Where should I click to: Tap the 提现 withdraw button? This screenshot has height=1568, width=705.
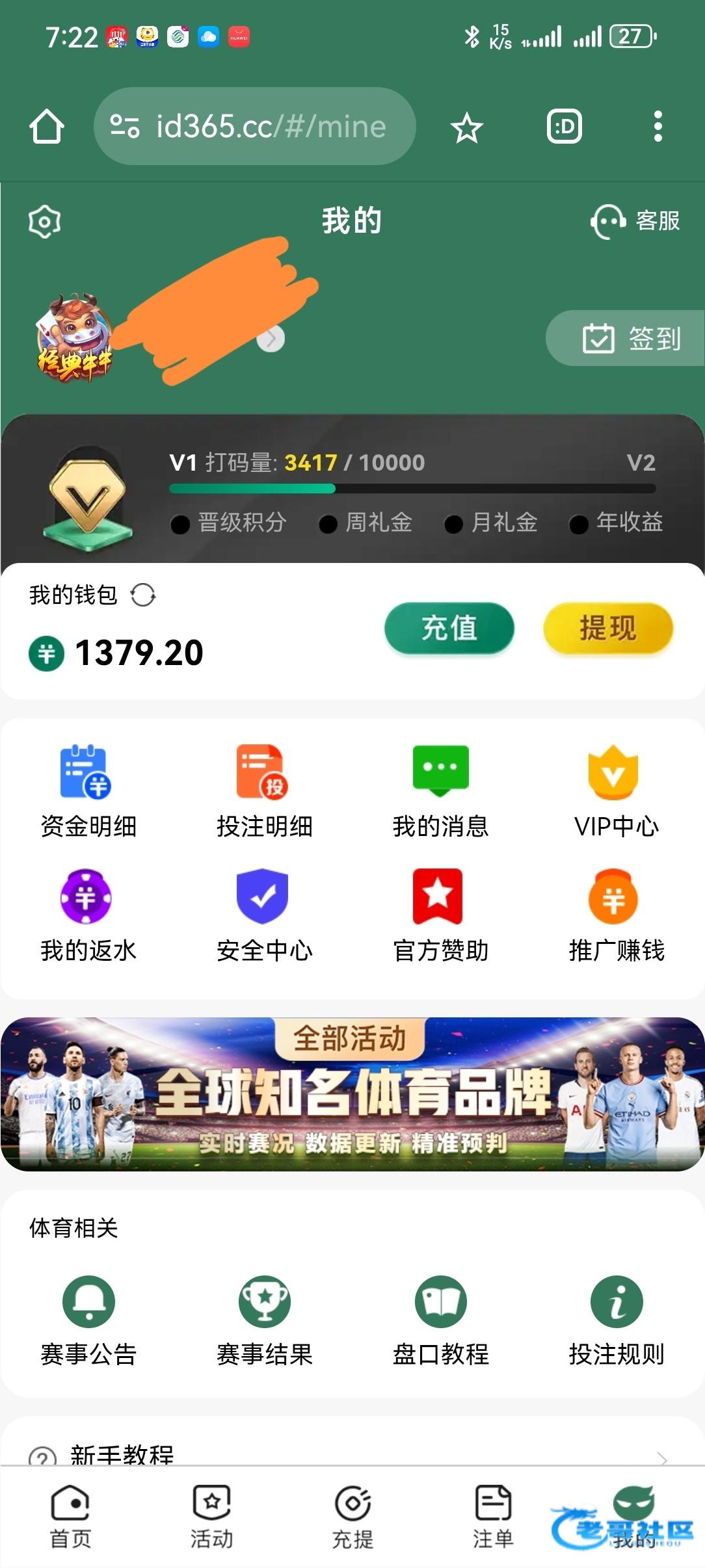pyautogui.click(x=607, y=629)
